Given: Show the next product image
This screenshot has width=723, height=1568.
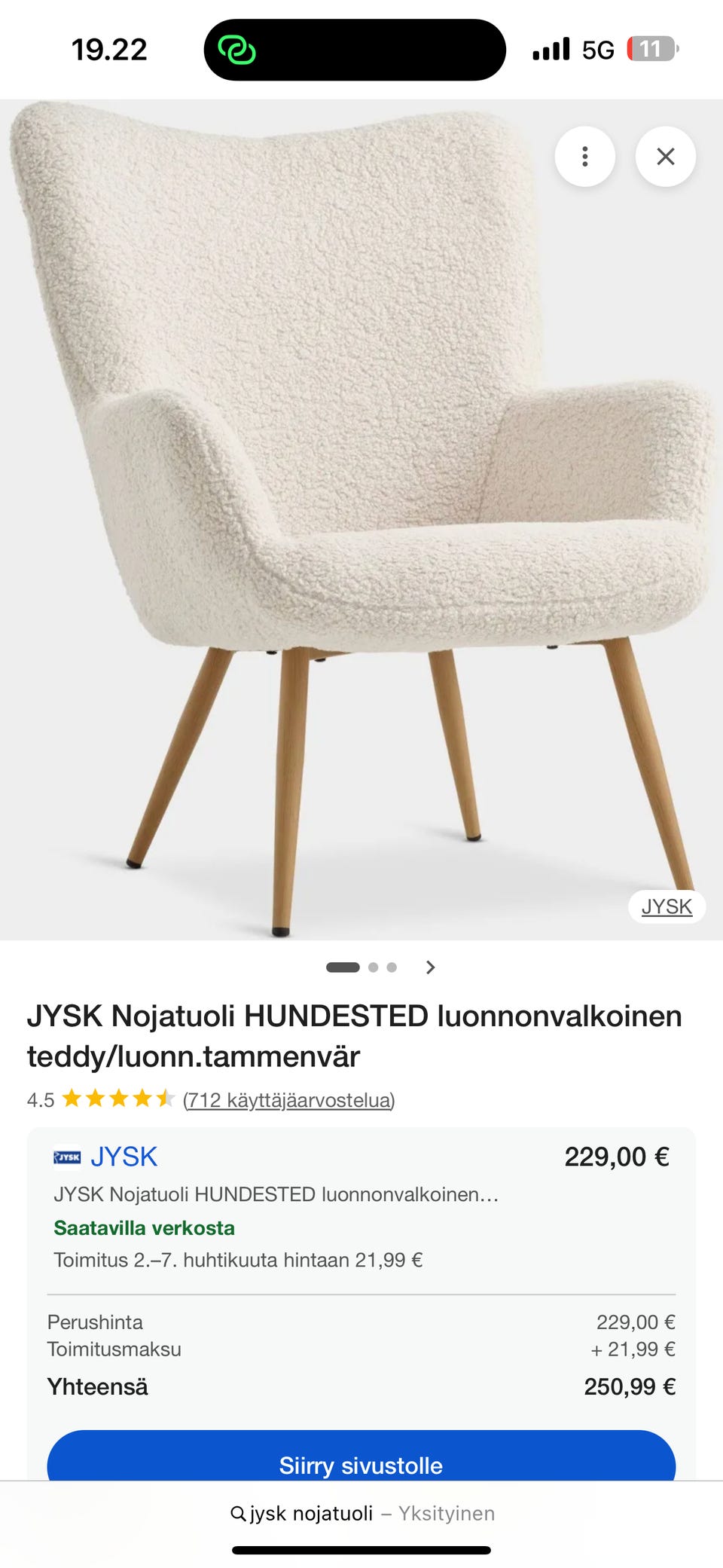Looking at the screenshot, I should (430, 967).
